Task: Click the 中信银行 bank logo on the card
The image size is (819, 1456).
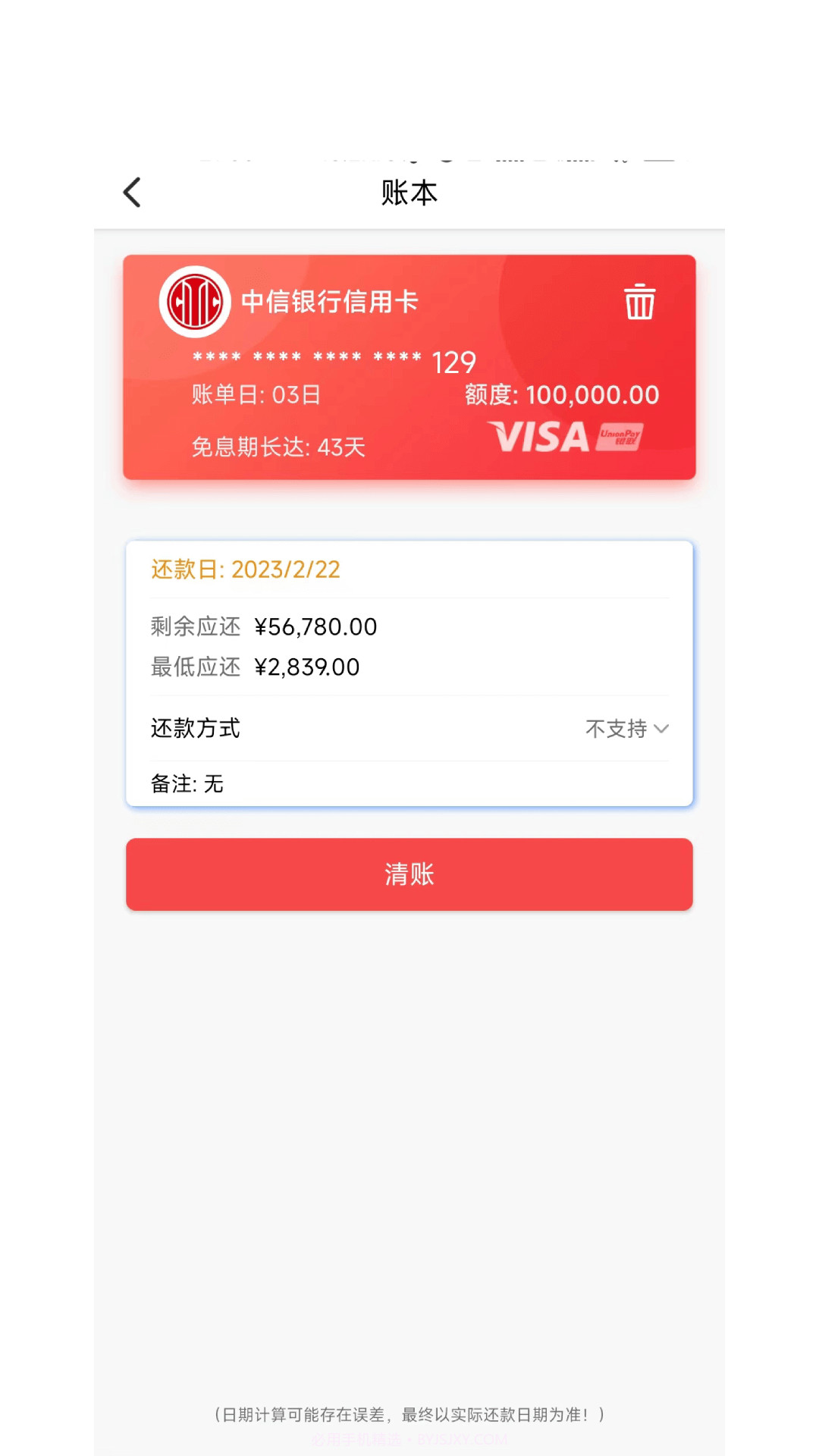Action: (195, 302)
